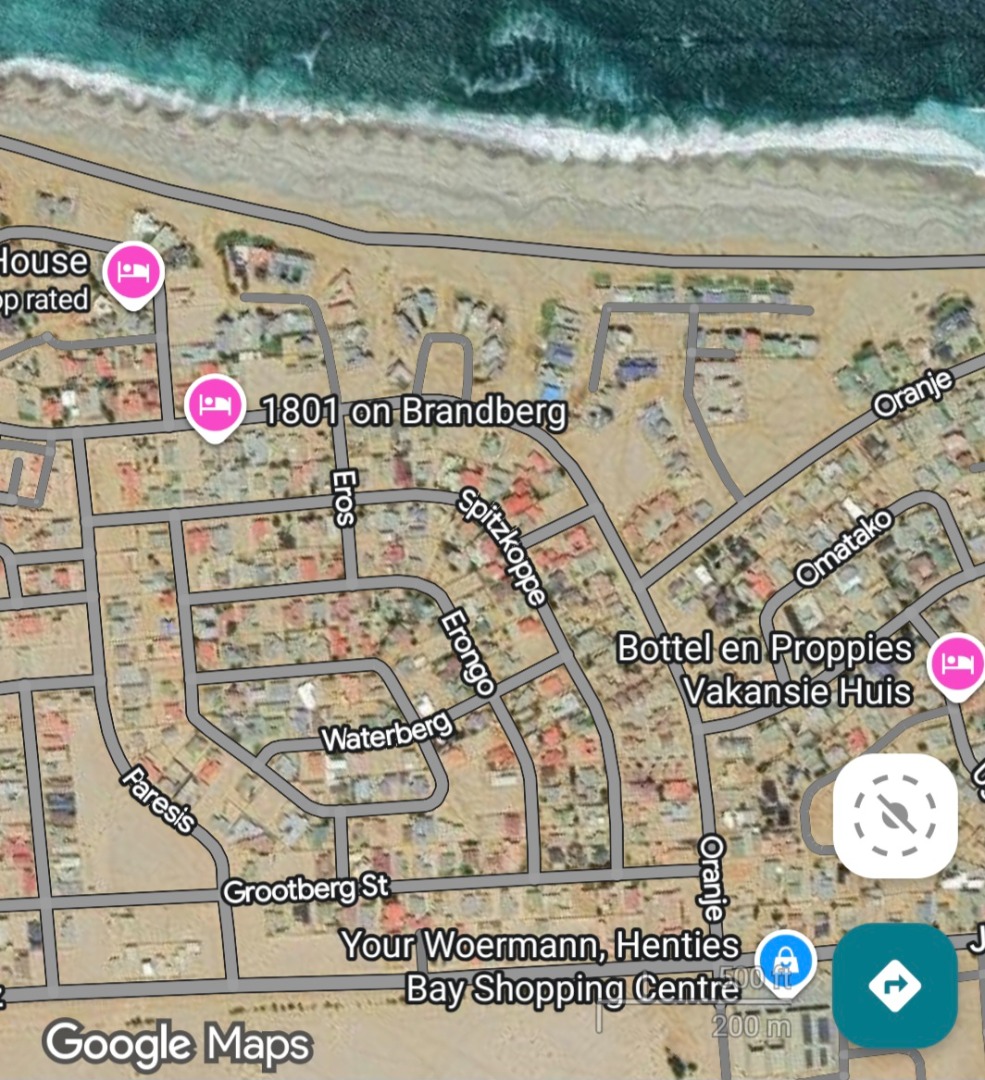Open the 1801 on Brandberg lodging pin

pos(214,405)
